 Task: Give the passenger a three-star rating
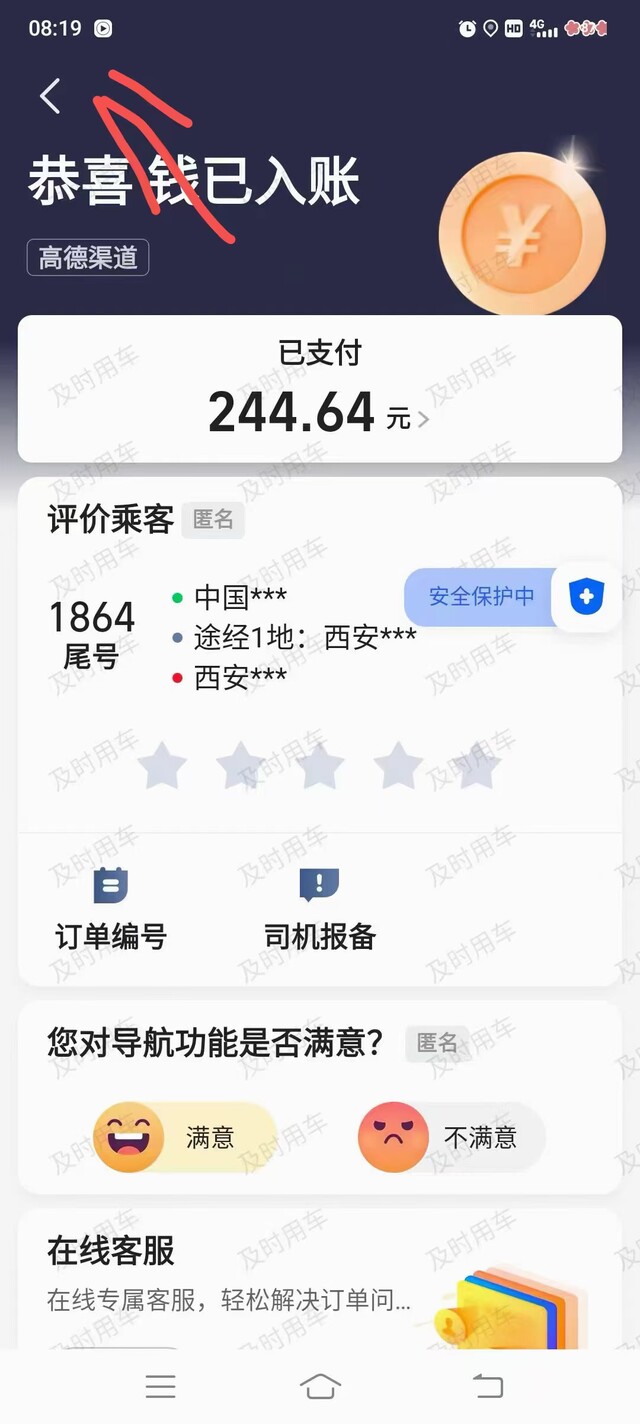[x=319, y=766]
